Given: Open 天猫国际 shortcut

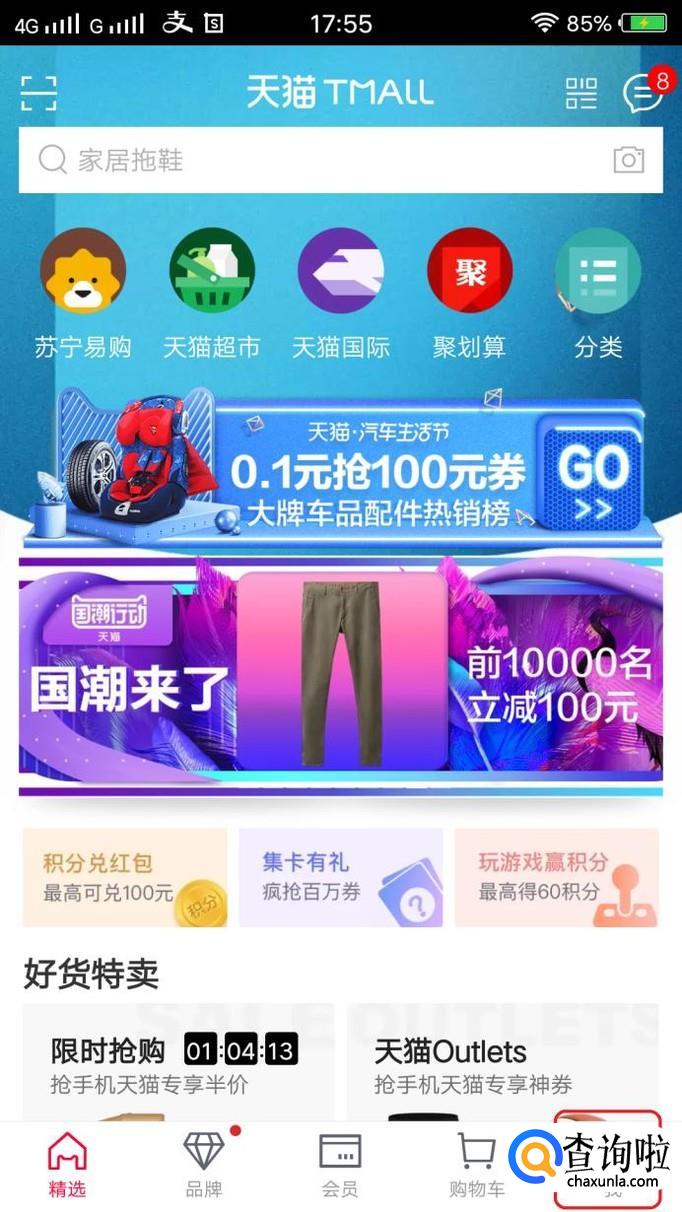Looking at the screenshot, I should (x=341, y=292).
